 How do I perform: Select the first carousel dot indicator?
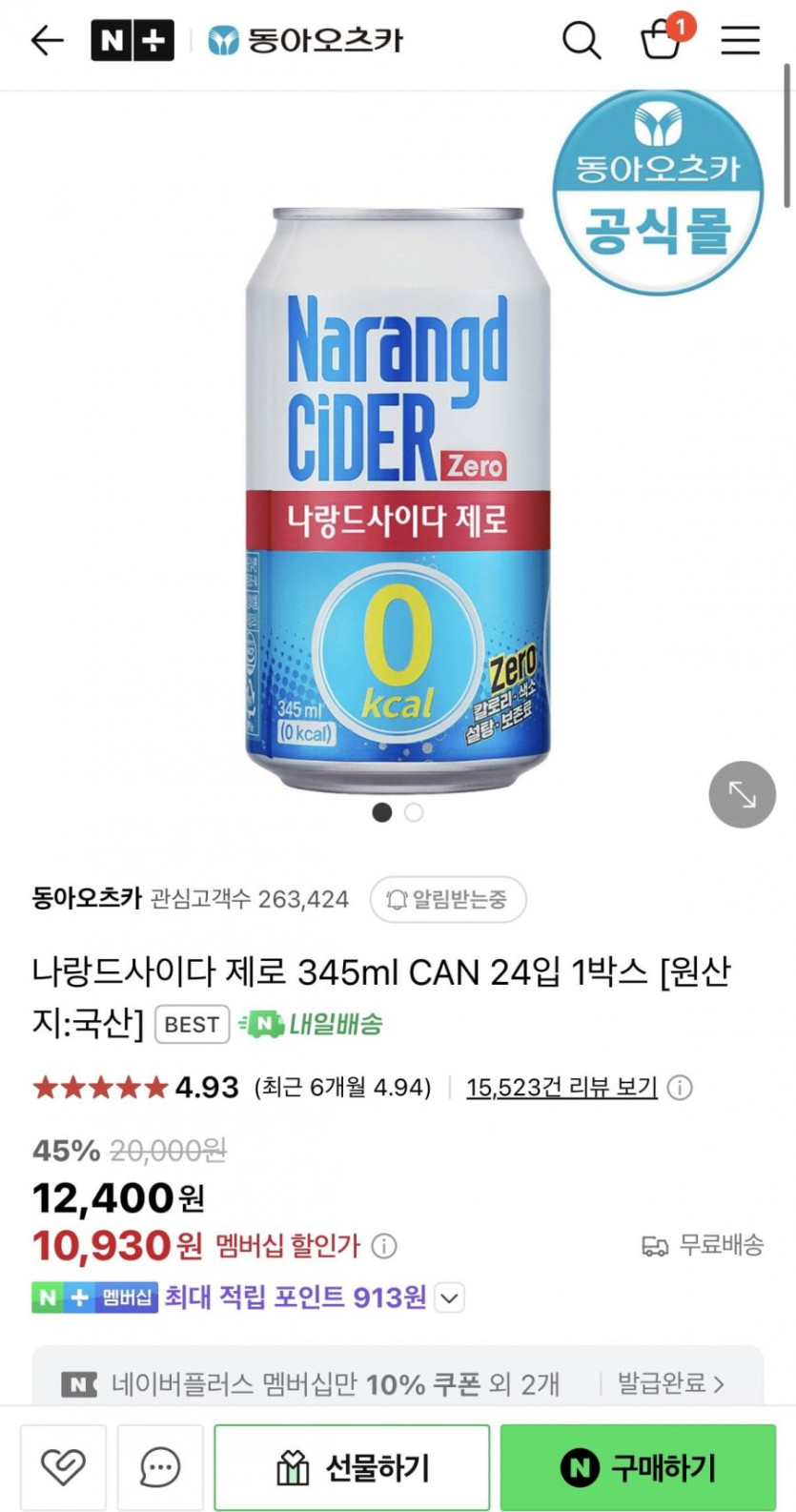click(381, 812)
